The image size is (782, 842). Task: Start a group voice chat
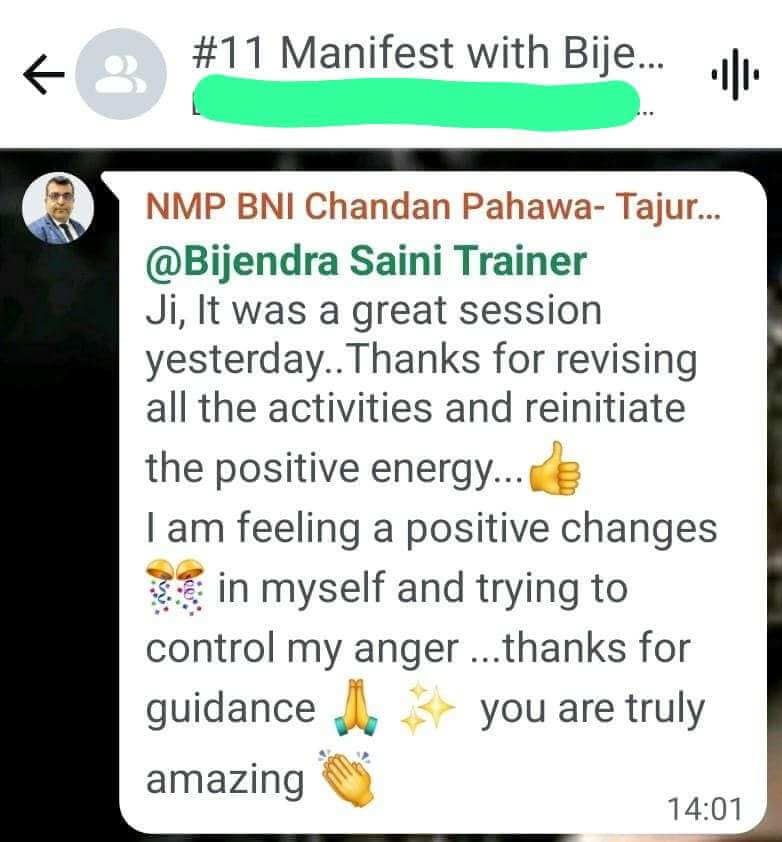click(735, 74)
